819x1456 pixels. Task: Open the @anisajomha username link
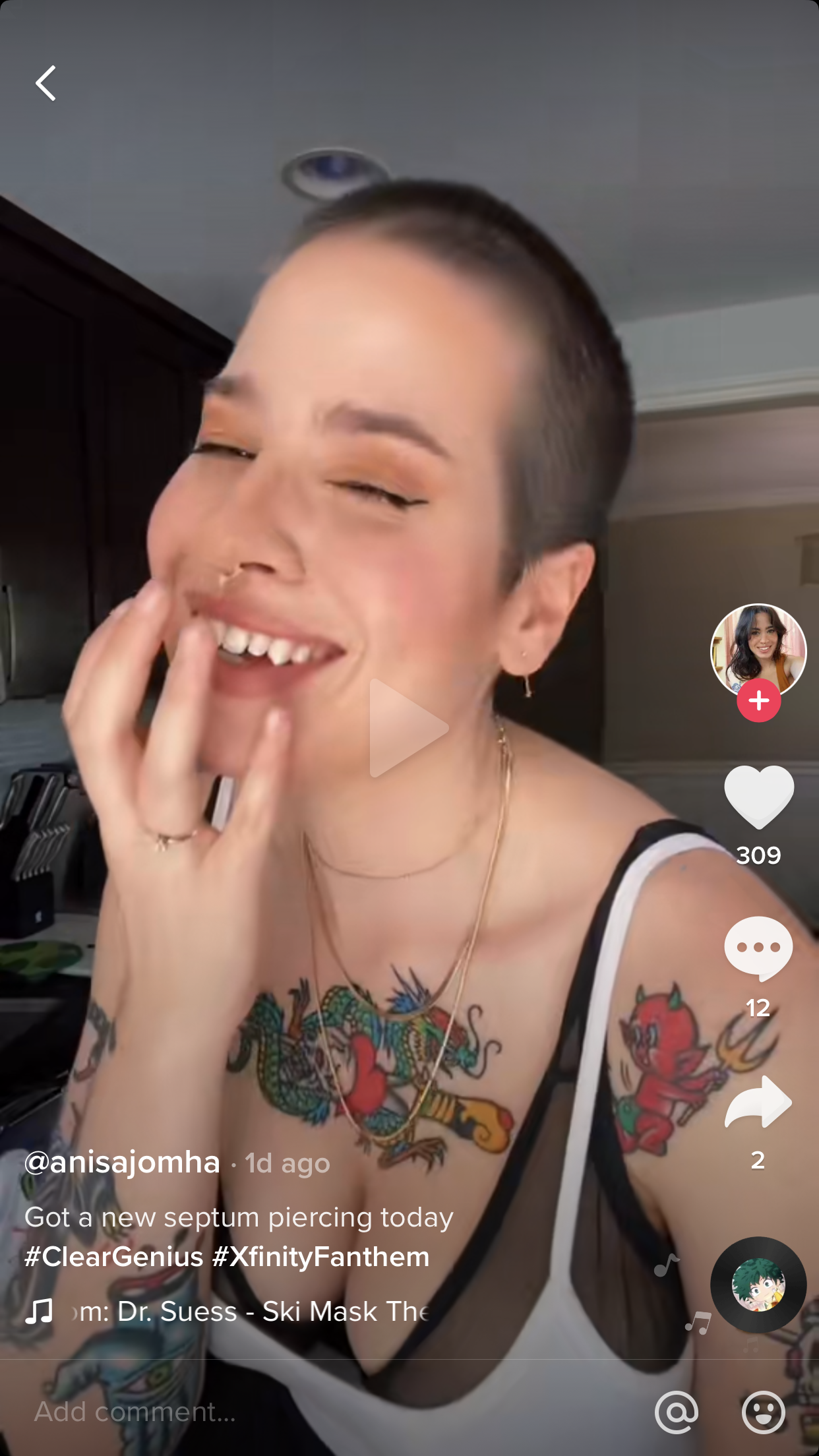click(x=122, y=1162)
